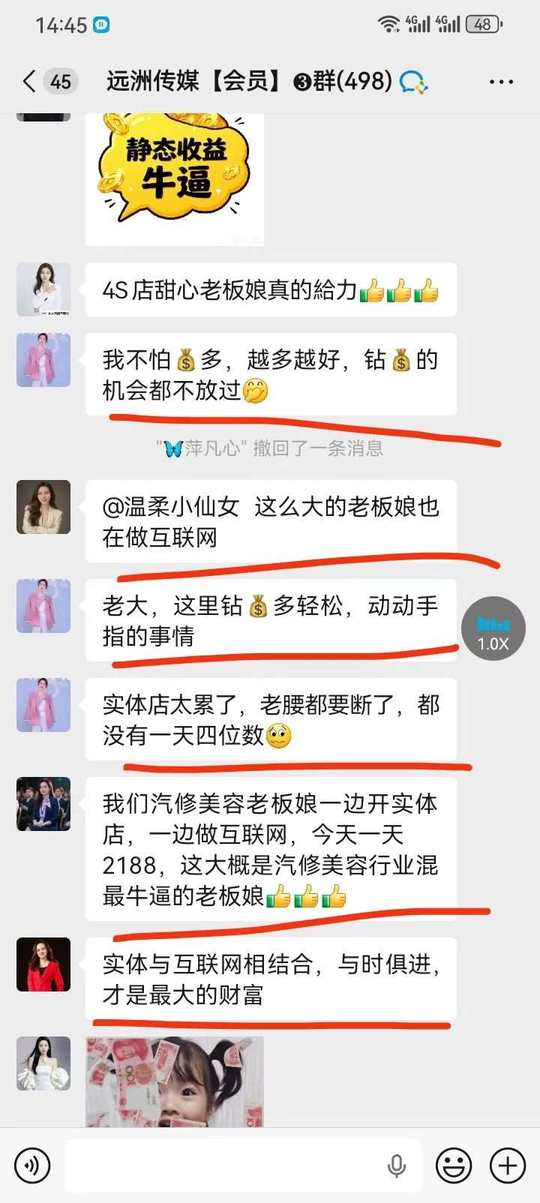
Task: Open avatar beside 实体与互联网相结合 message
Action: click(x=43, y=965)
